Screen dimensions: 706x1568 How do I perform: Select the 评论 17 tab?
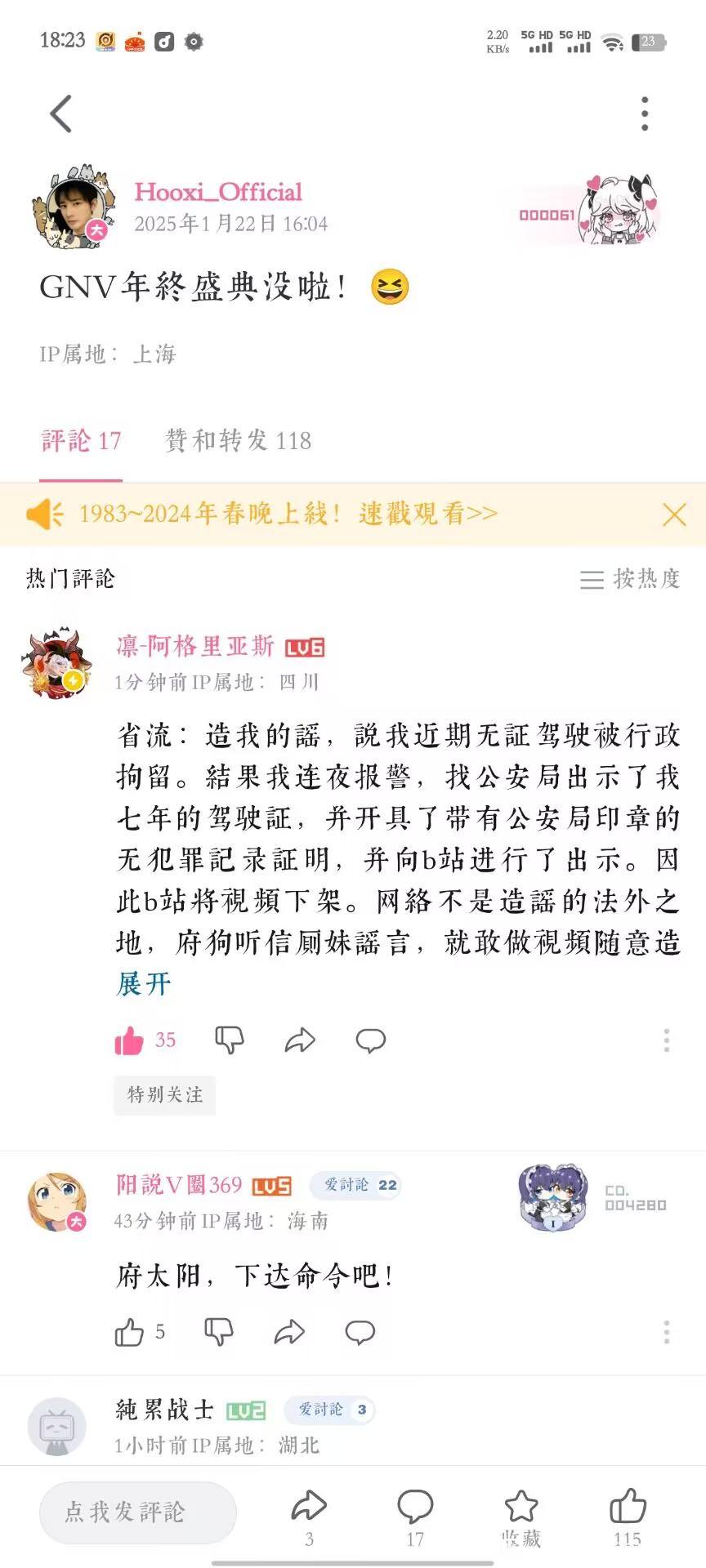pyautogui.click(x=81, y=441)
